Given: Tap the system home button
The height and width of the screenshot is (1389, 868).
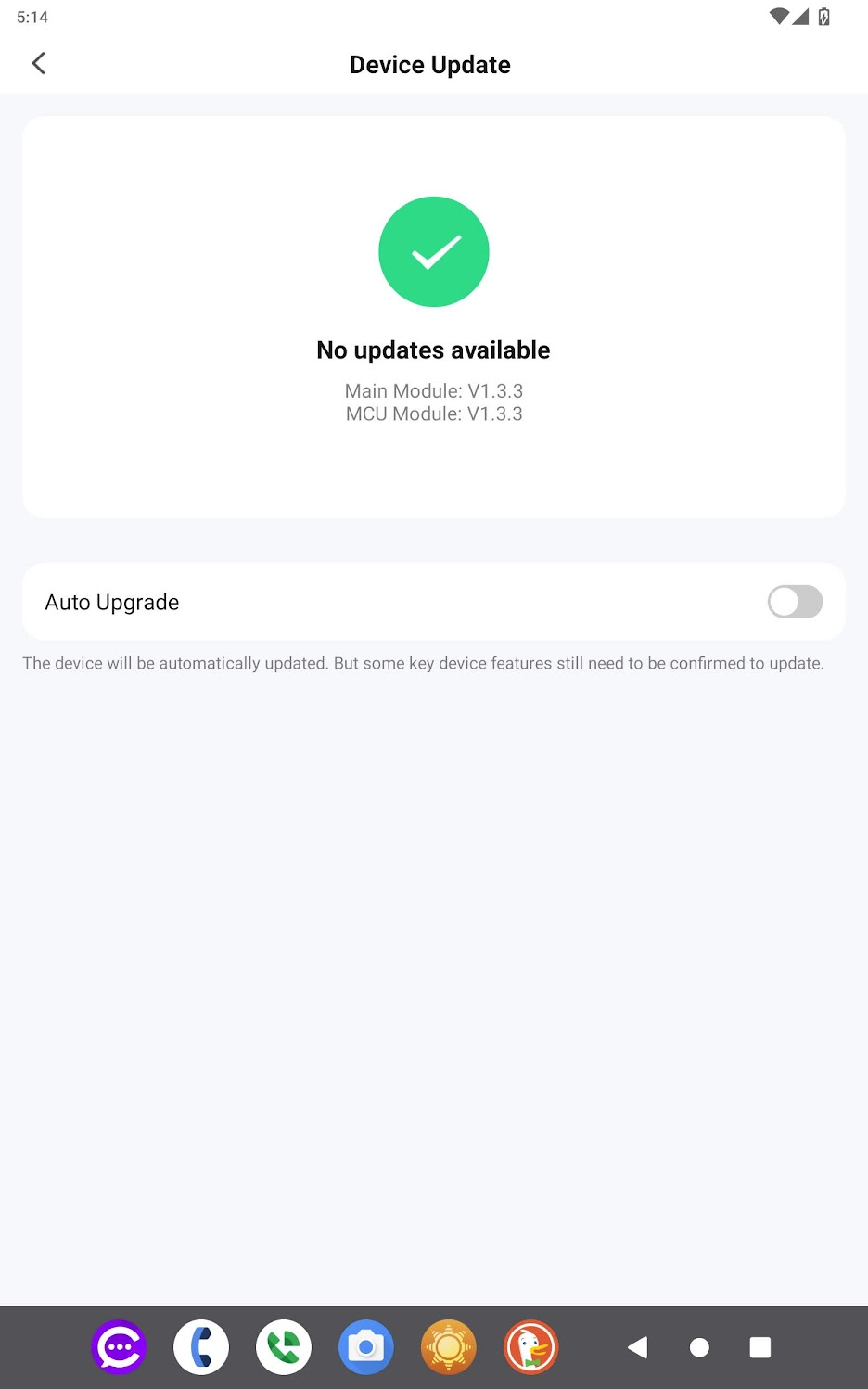Looking at the screenshot, I should tap(700, 1347).
